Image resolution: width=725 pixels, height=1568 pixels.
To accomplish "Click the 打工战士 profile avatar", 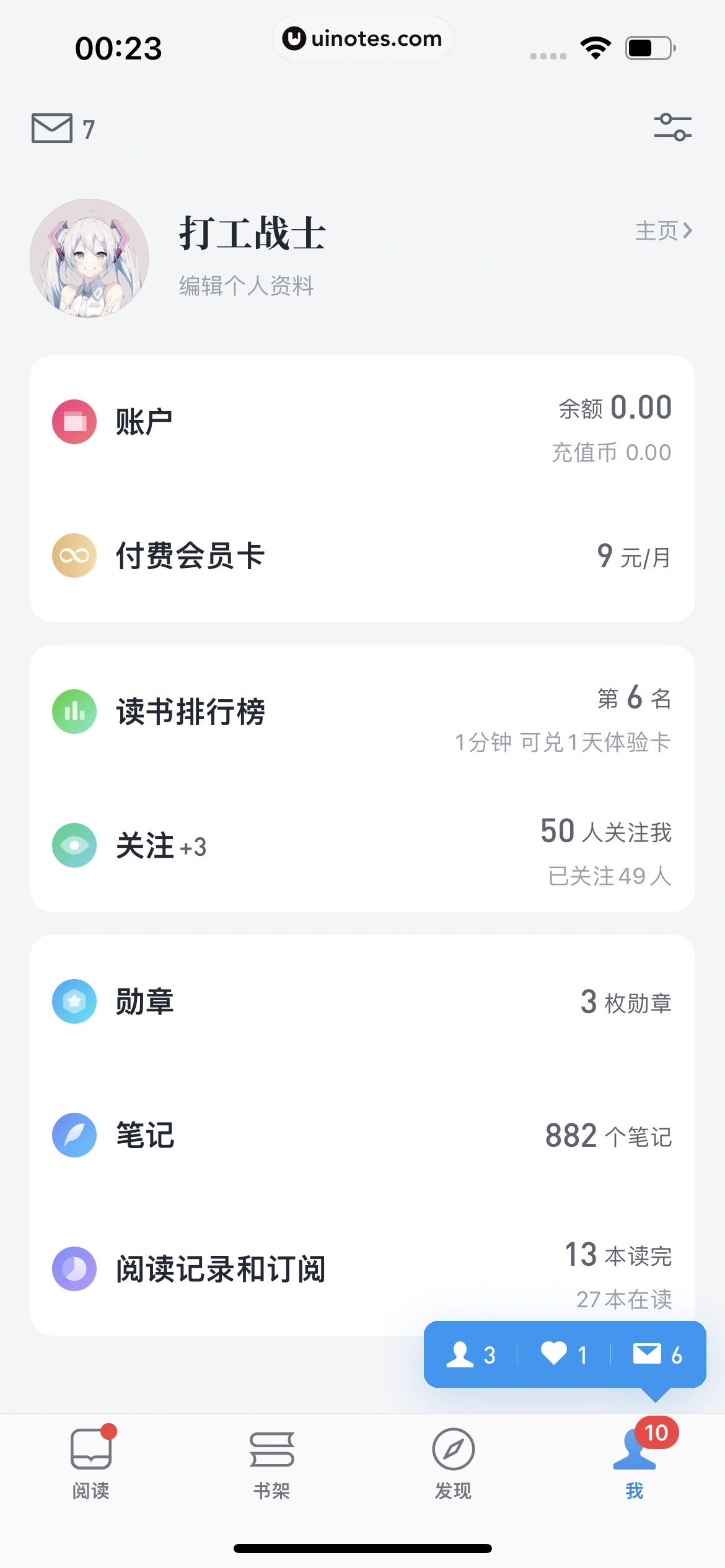I will pos(89,260).
